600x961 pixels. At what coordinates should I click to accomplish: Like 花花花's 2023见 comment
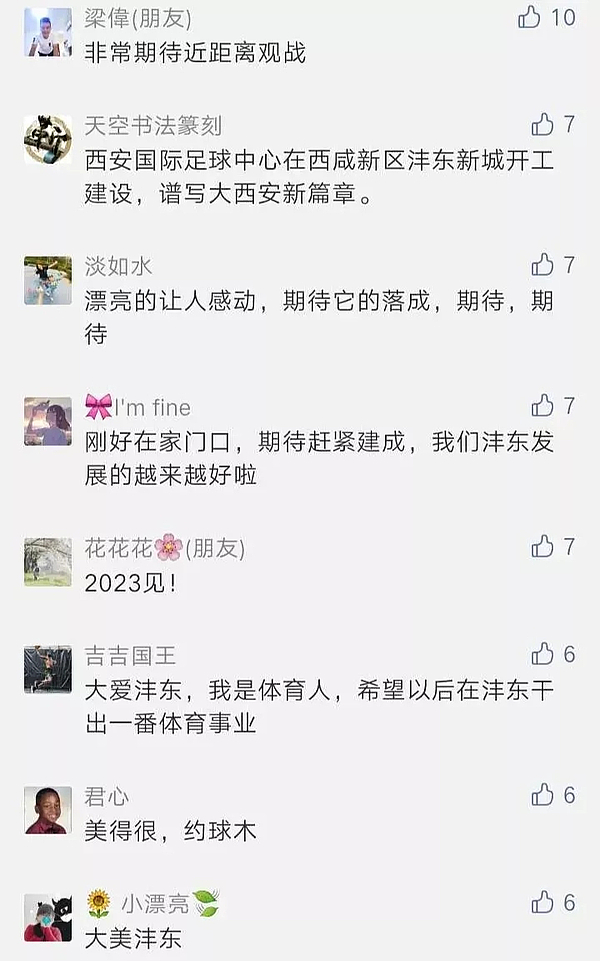click(x=542, y=546)
